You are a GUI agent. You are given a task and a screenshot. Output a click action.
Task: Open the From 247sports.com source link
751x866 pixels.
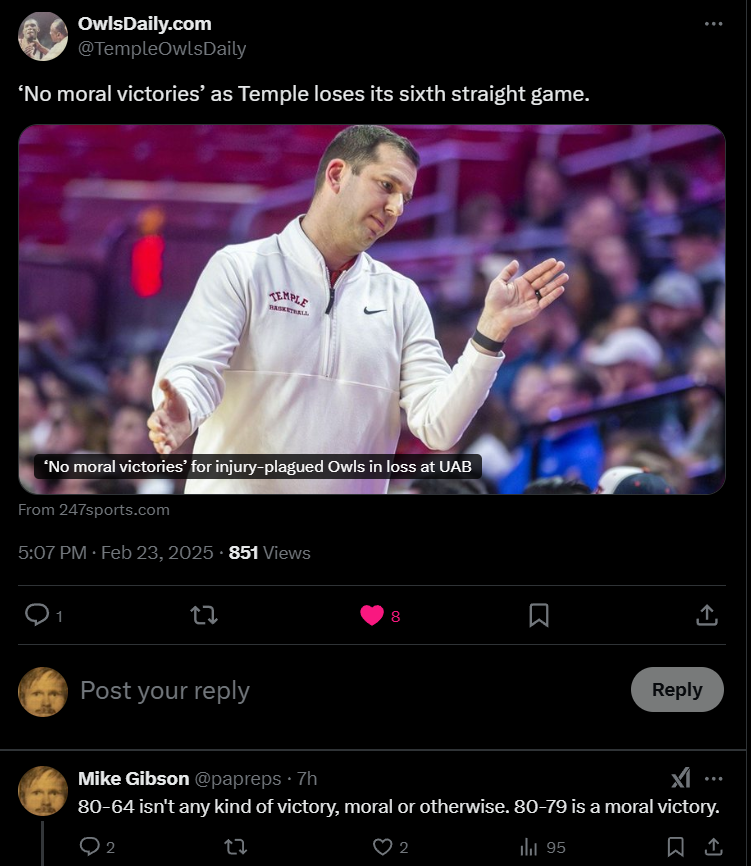[x=94, y=510]
